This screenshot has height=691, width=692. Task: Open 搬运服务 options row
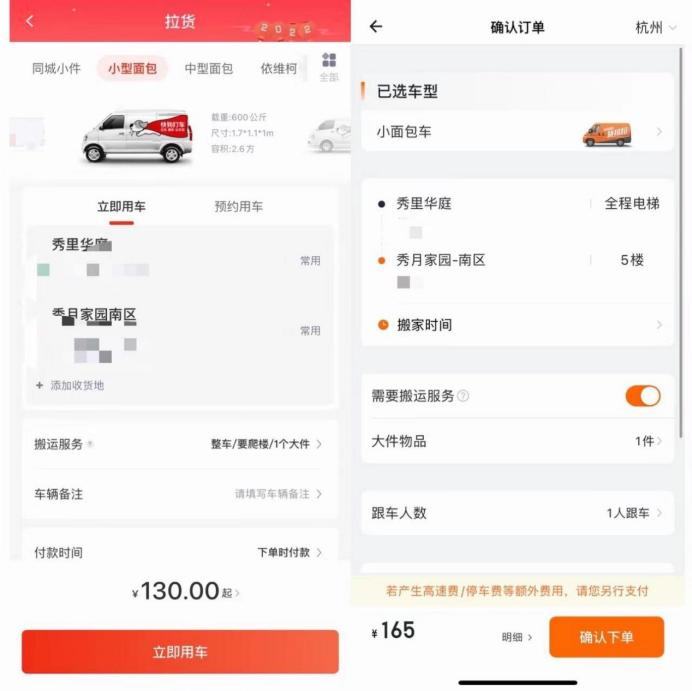[178, 444]
